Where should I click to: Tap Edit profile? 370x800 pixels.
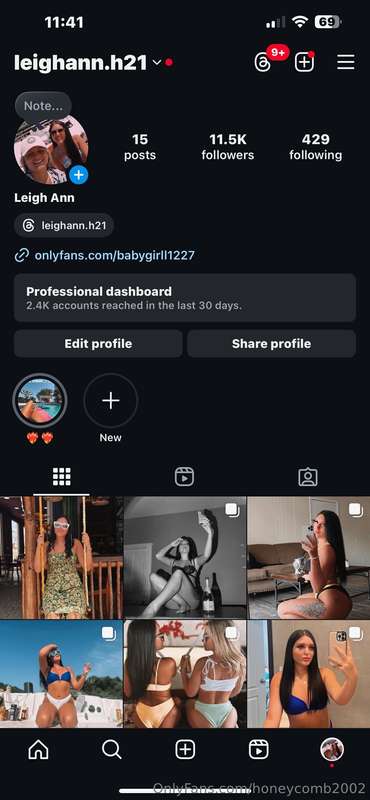tap(98, 343)
